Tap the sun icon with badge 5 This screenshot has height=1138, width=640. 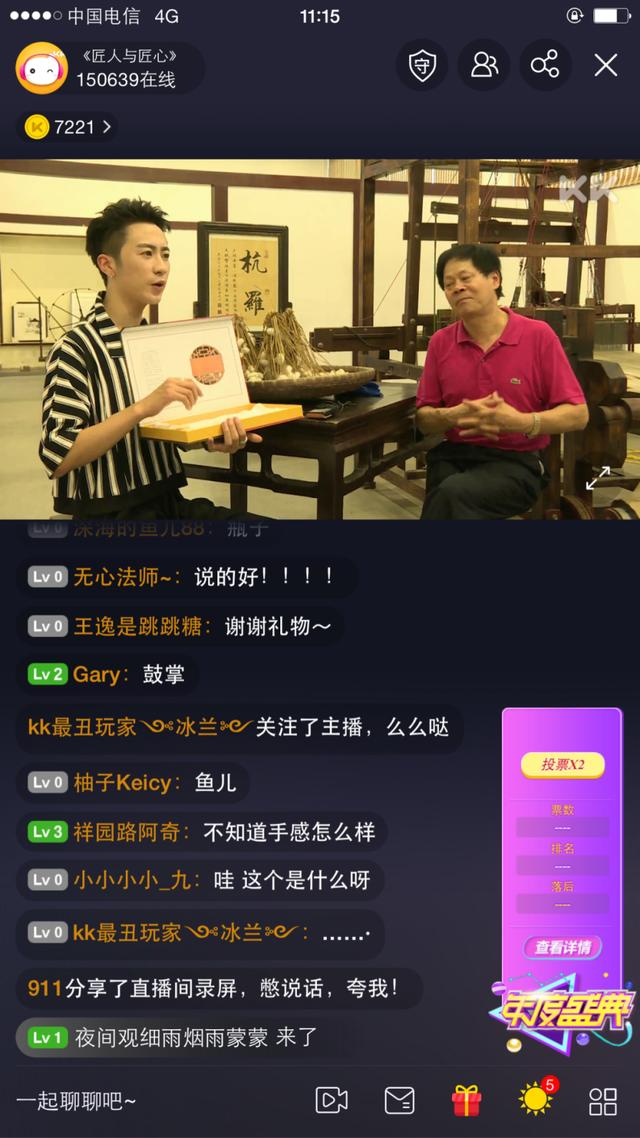[535, 1100]
